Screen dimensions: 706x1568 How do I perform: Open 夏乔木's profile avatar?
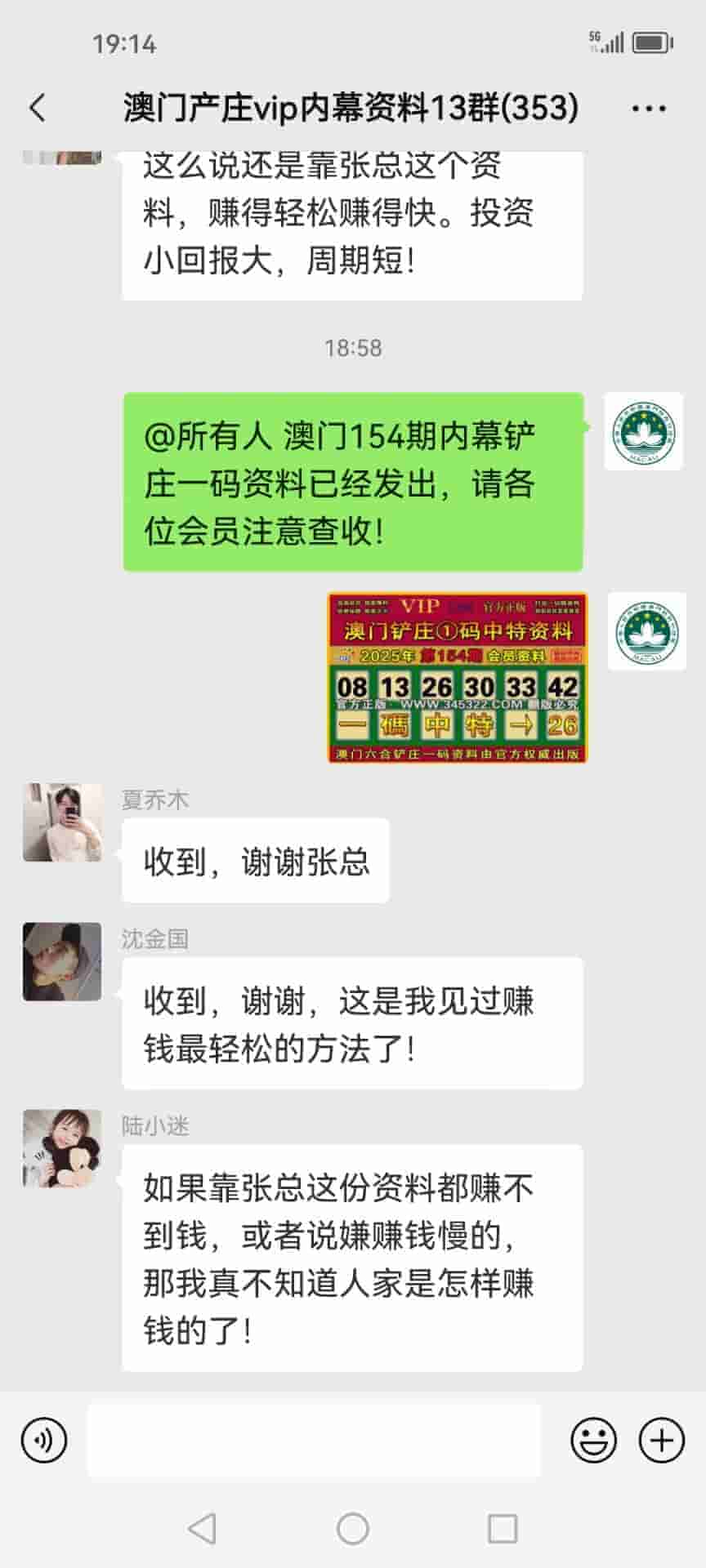coord(62,822)
